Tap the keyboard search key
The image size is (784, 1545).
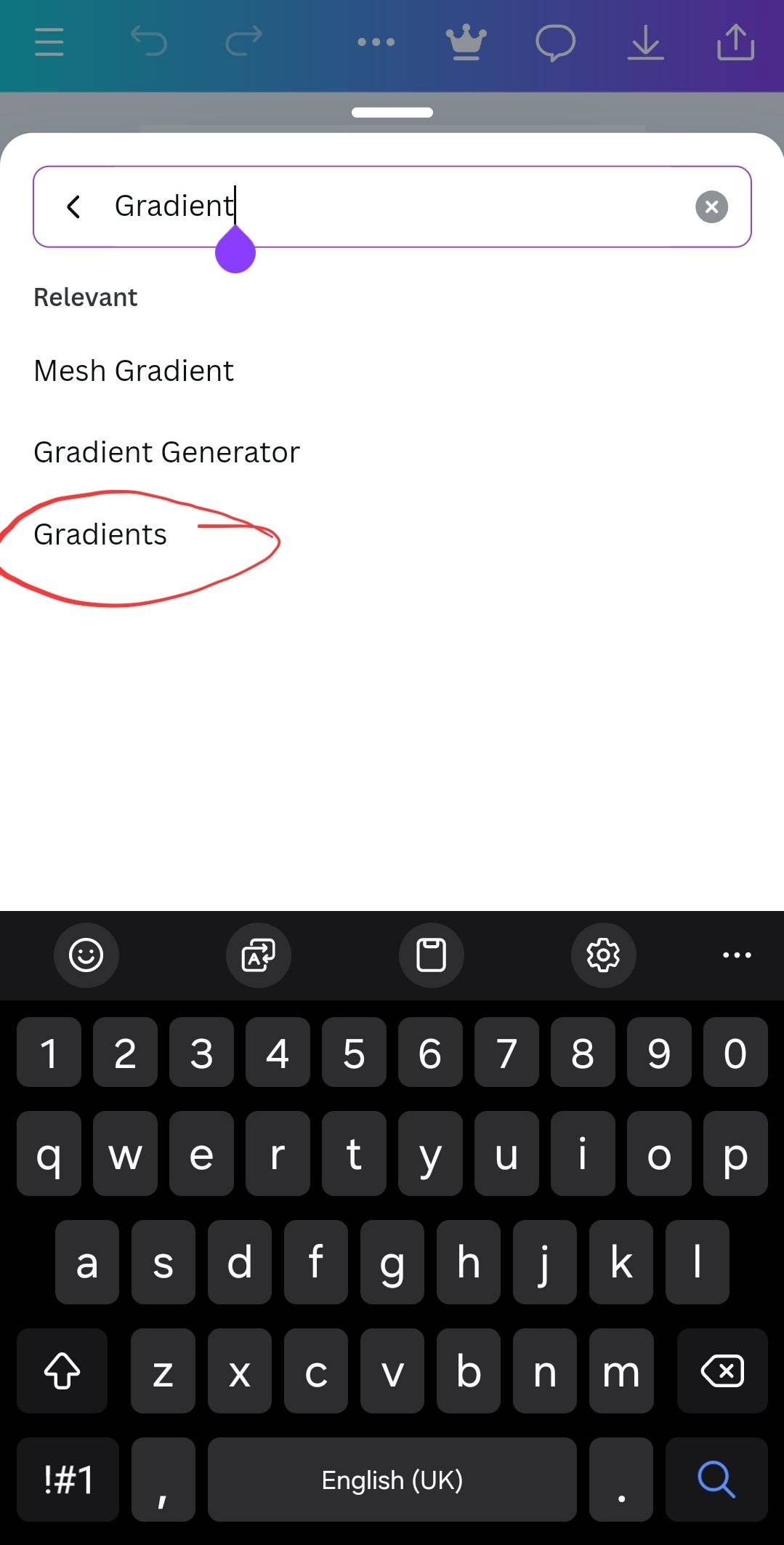(716, 1480)
